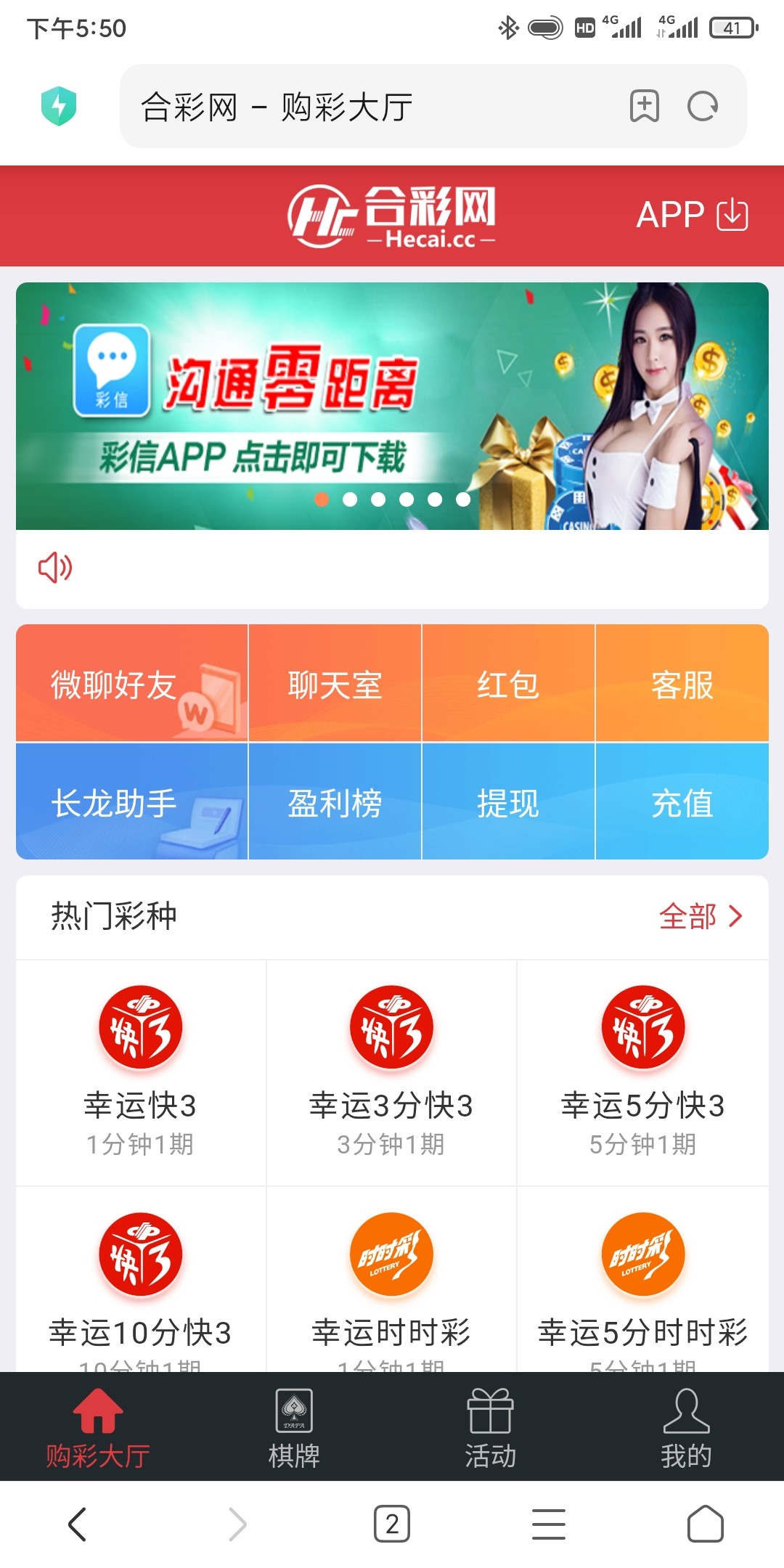
Task: Open 红包 red packets
Action: tap(508, 684)
